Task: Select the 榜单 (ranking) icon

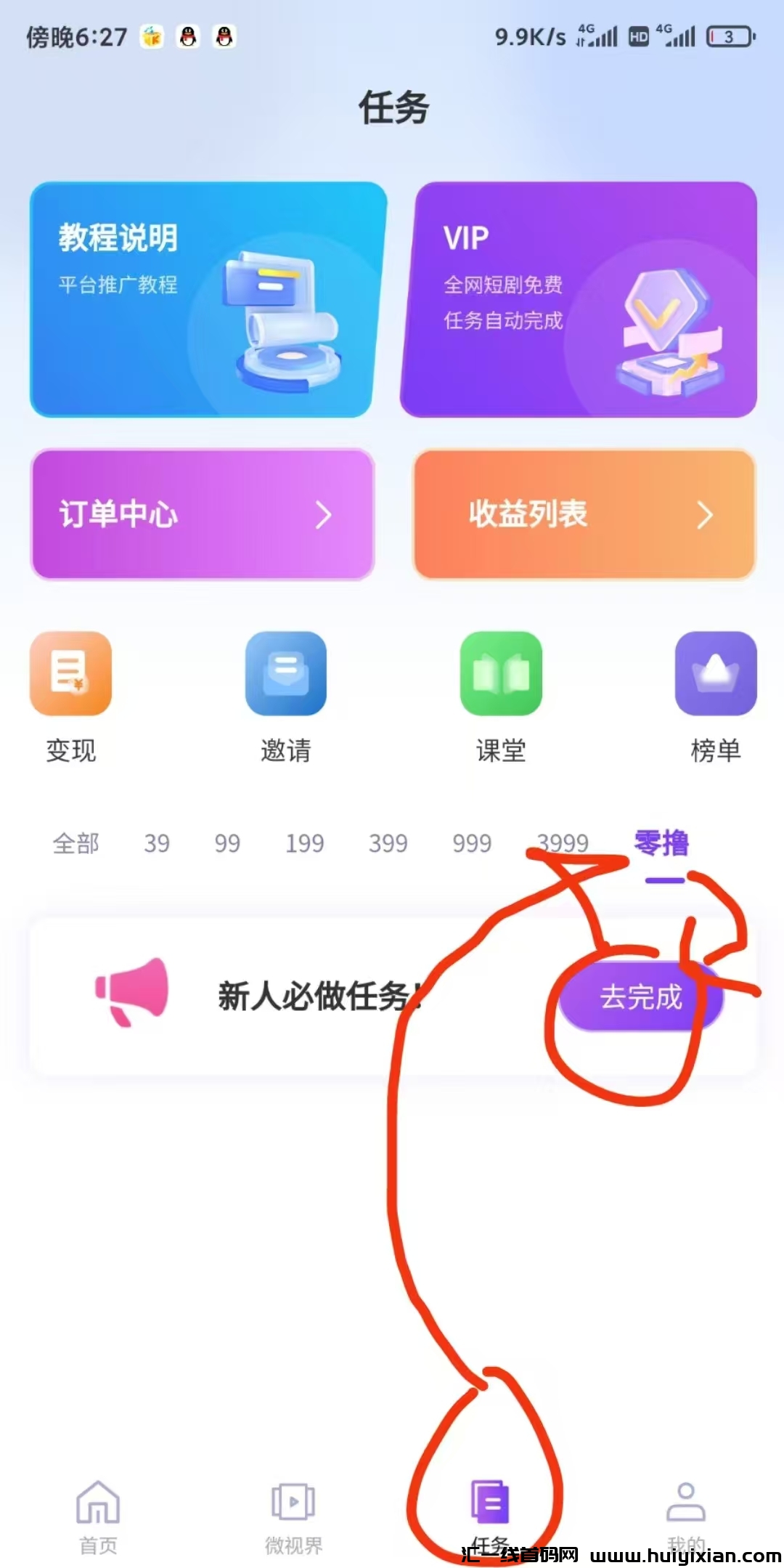Action: pyautogui.click(x=715, y=675)
